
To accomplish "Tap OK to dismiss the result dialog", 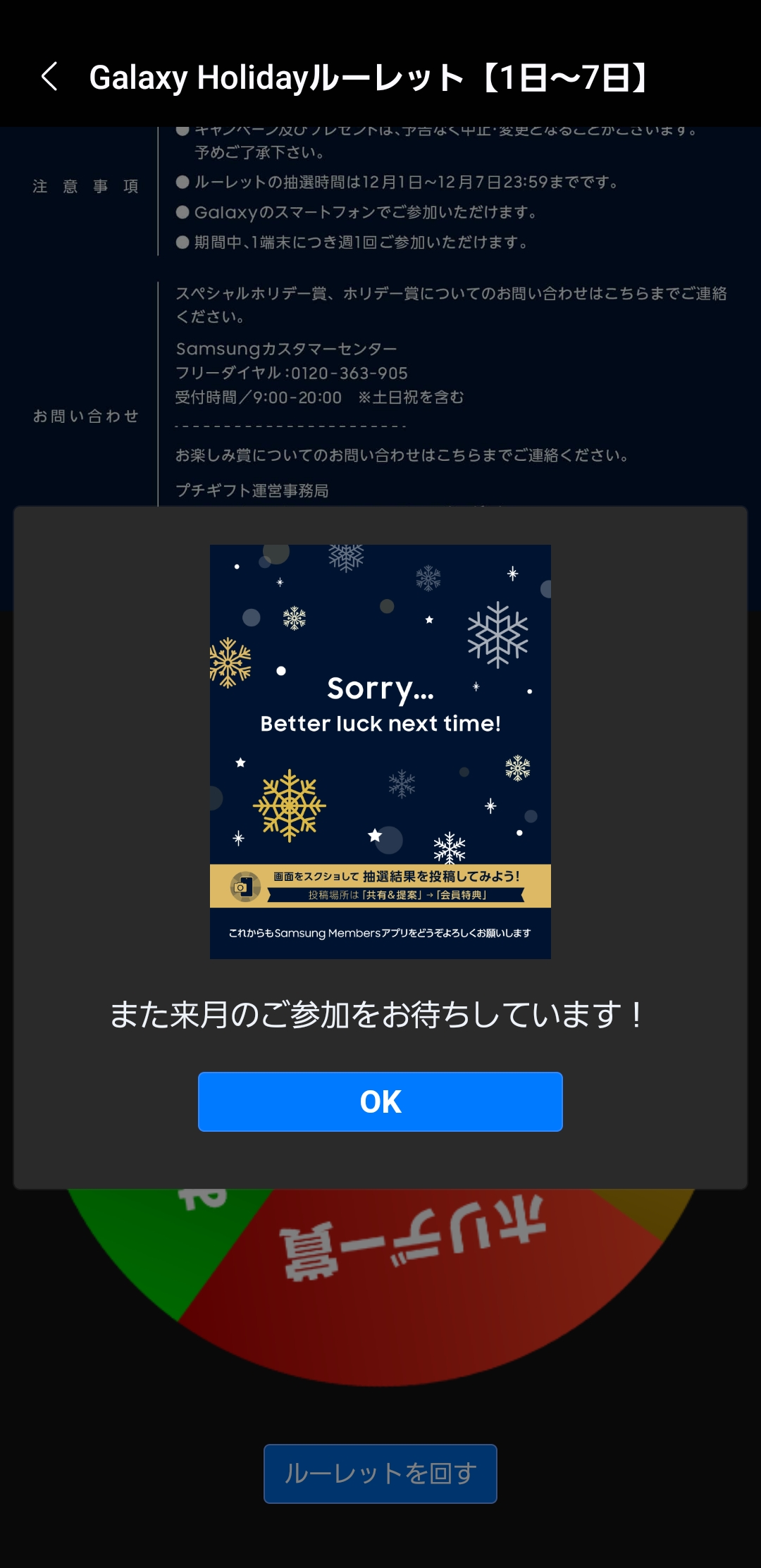I will 380,1101.
